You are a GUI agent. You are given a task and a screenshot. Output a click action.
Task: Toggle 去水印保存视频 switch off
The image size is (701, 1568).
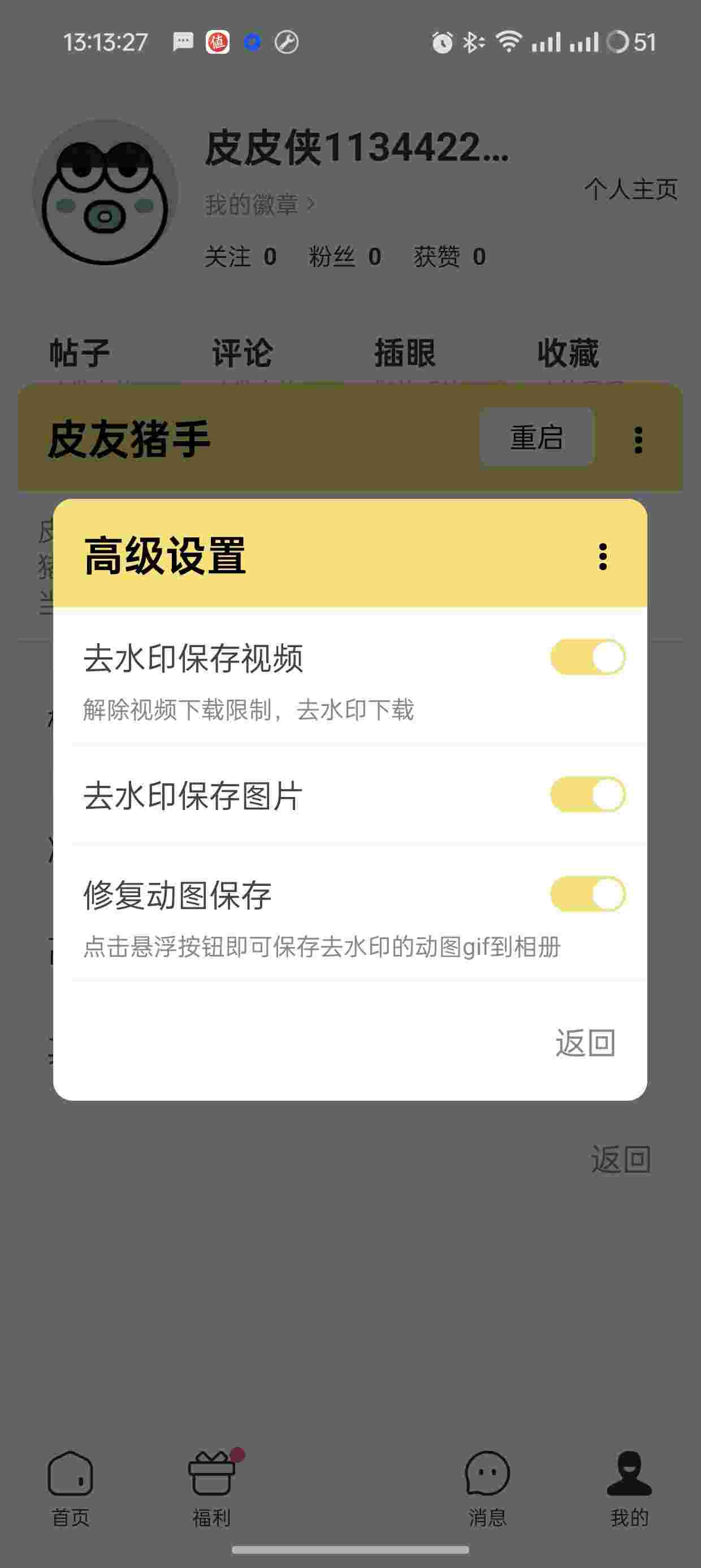click(588, 657)
